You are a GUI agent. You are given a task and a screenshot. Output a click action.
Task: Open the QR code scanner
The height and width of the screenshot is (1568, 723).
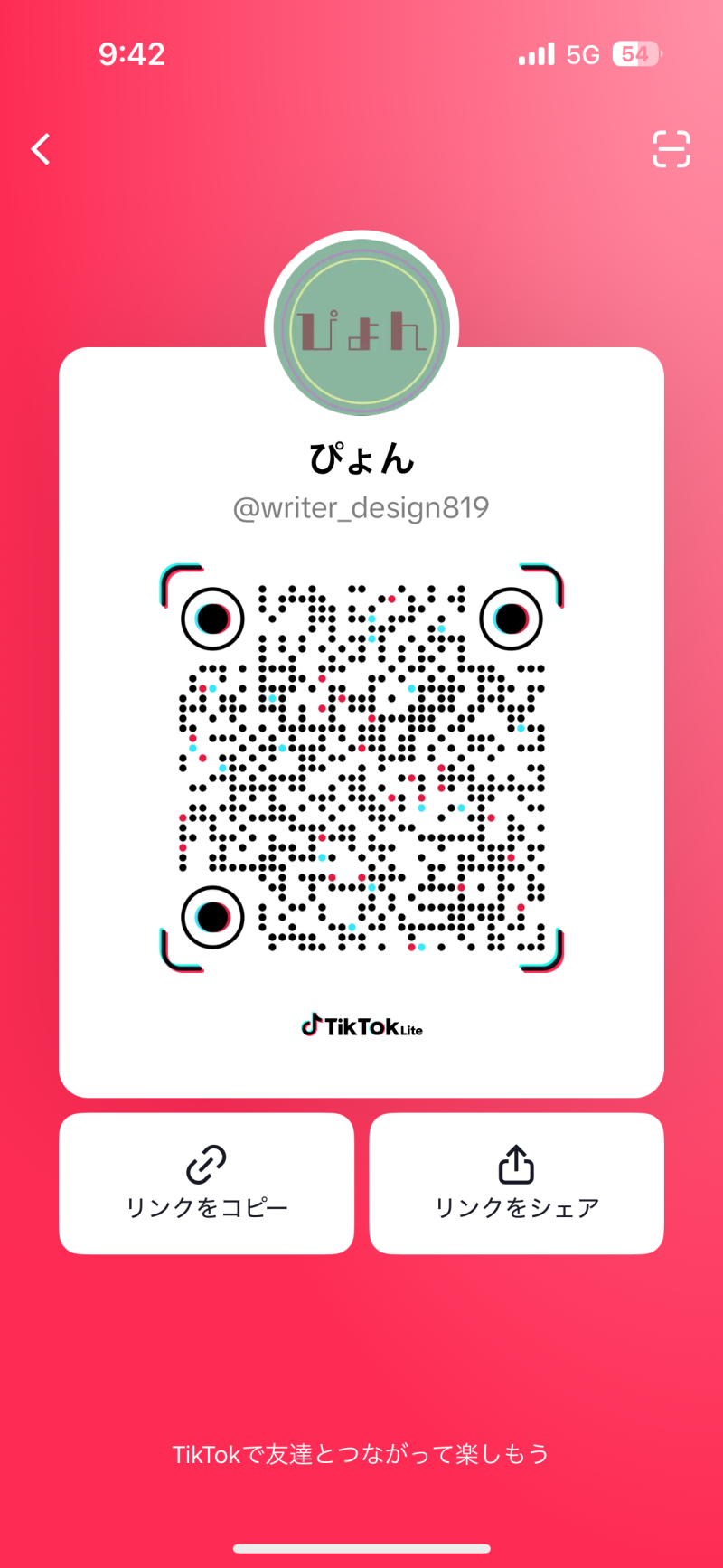click(671, 149)
